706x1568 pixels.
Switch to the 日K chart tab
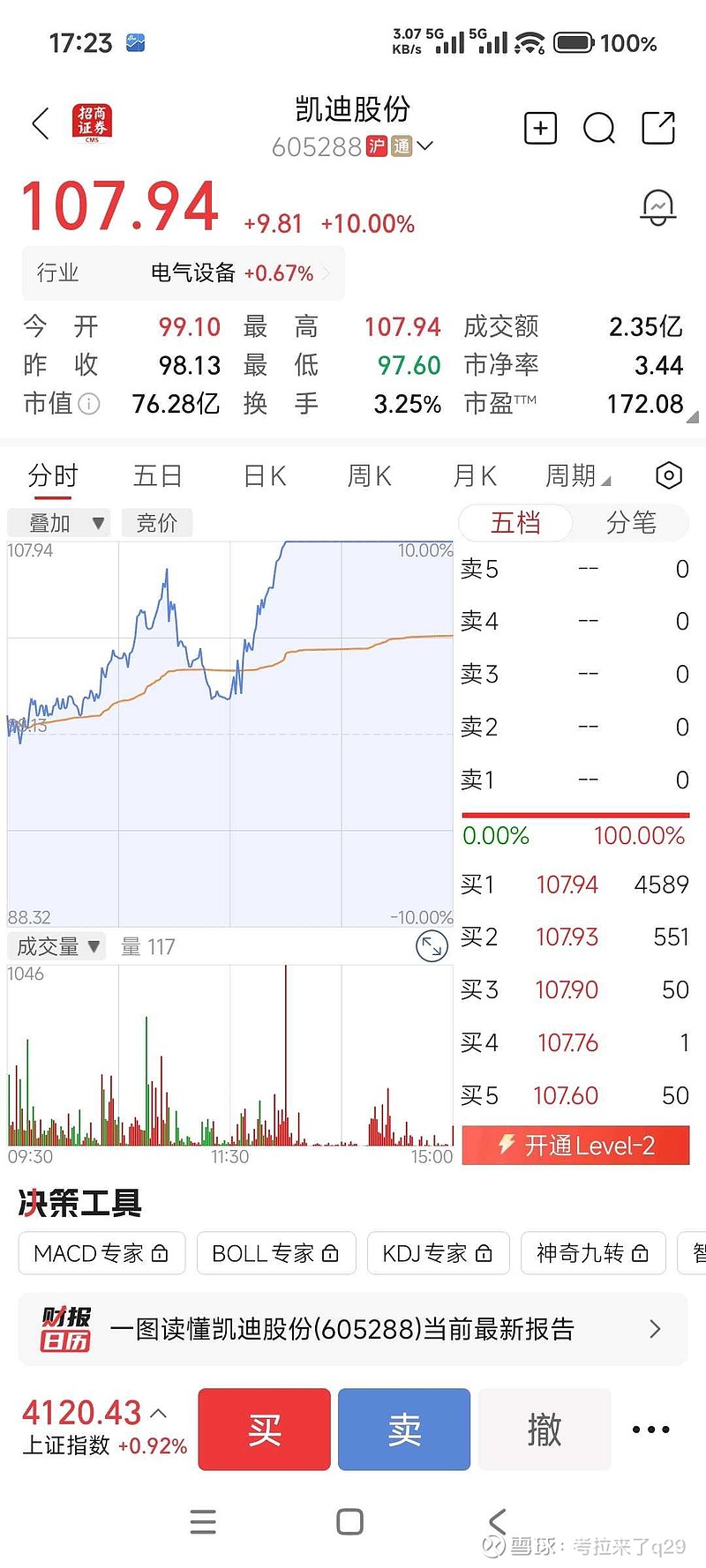[265, 476]
